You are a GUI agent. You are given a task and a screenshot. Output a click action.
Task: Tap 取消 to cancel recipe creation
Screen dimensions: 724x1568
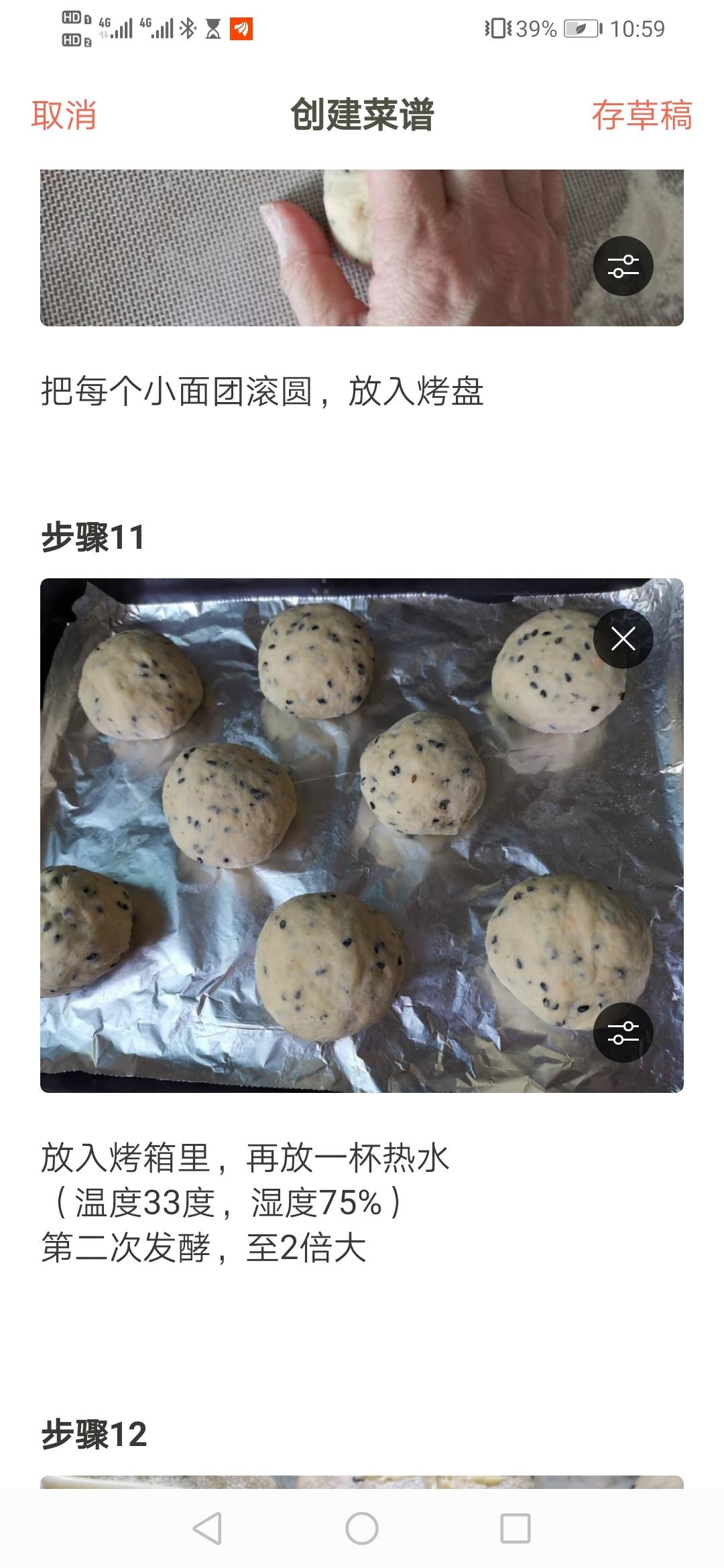pos(64,115)
